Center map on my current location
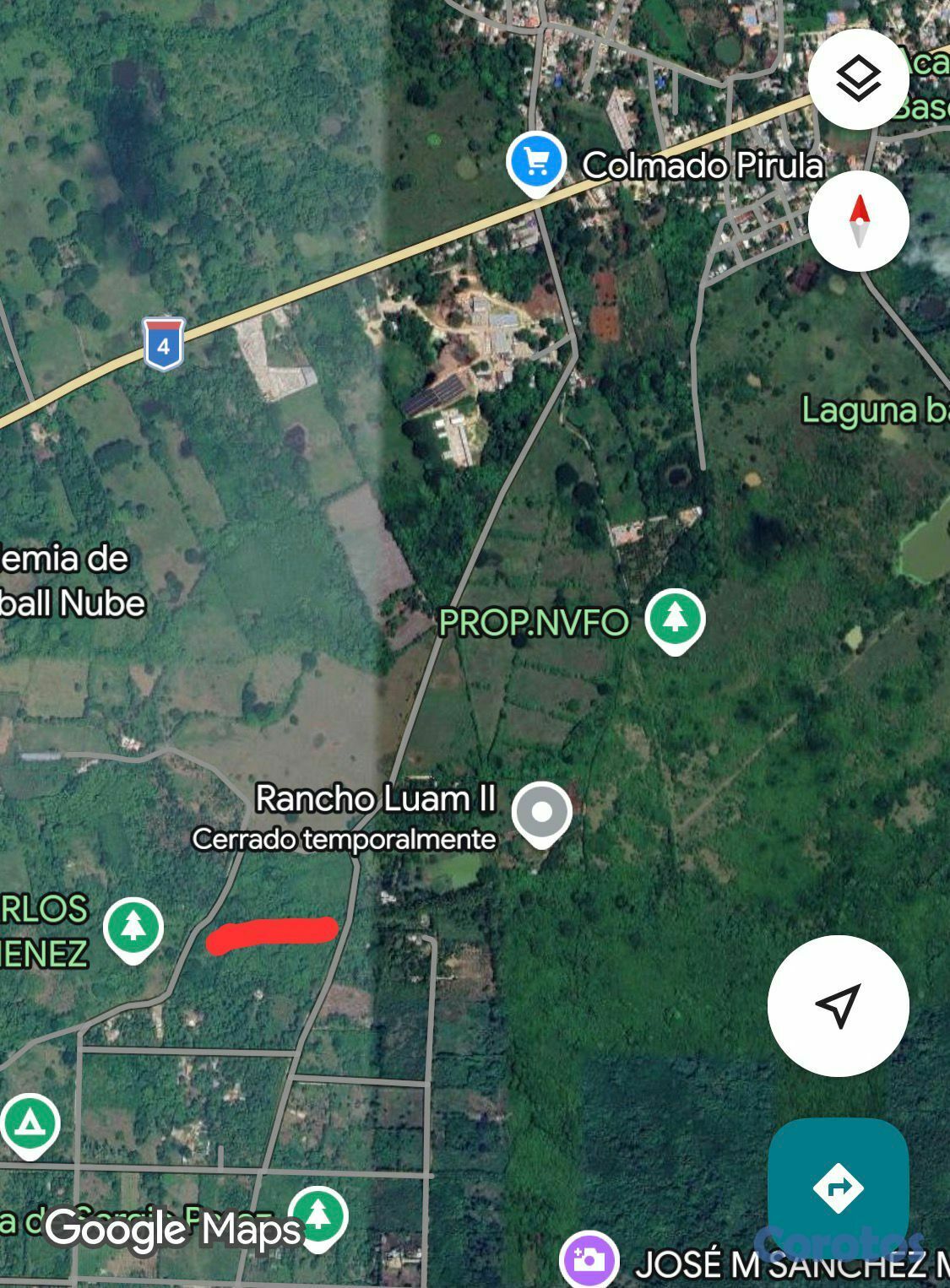The width and height of the screenshot is (950, 1288). click(838, 1005)
